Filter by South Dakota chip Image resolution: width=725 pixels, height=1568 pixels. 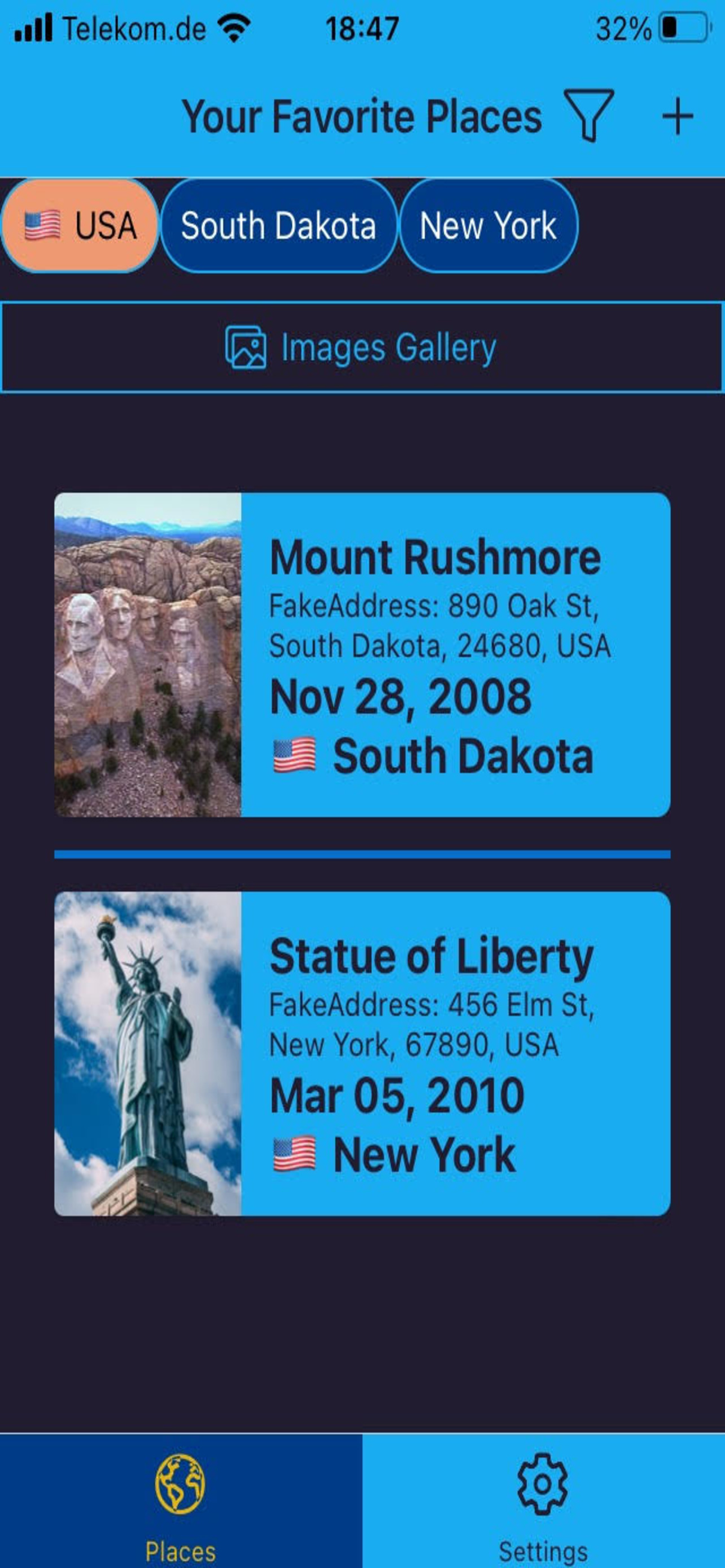(278, 225)
